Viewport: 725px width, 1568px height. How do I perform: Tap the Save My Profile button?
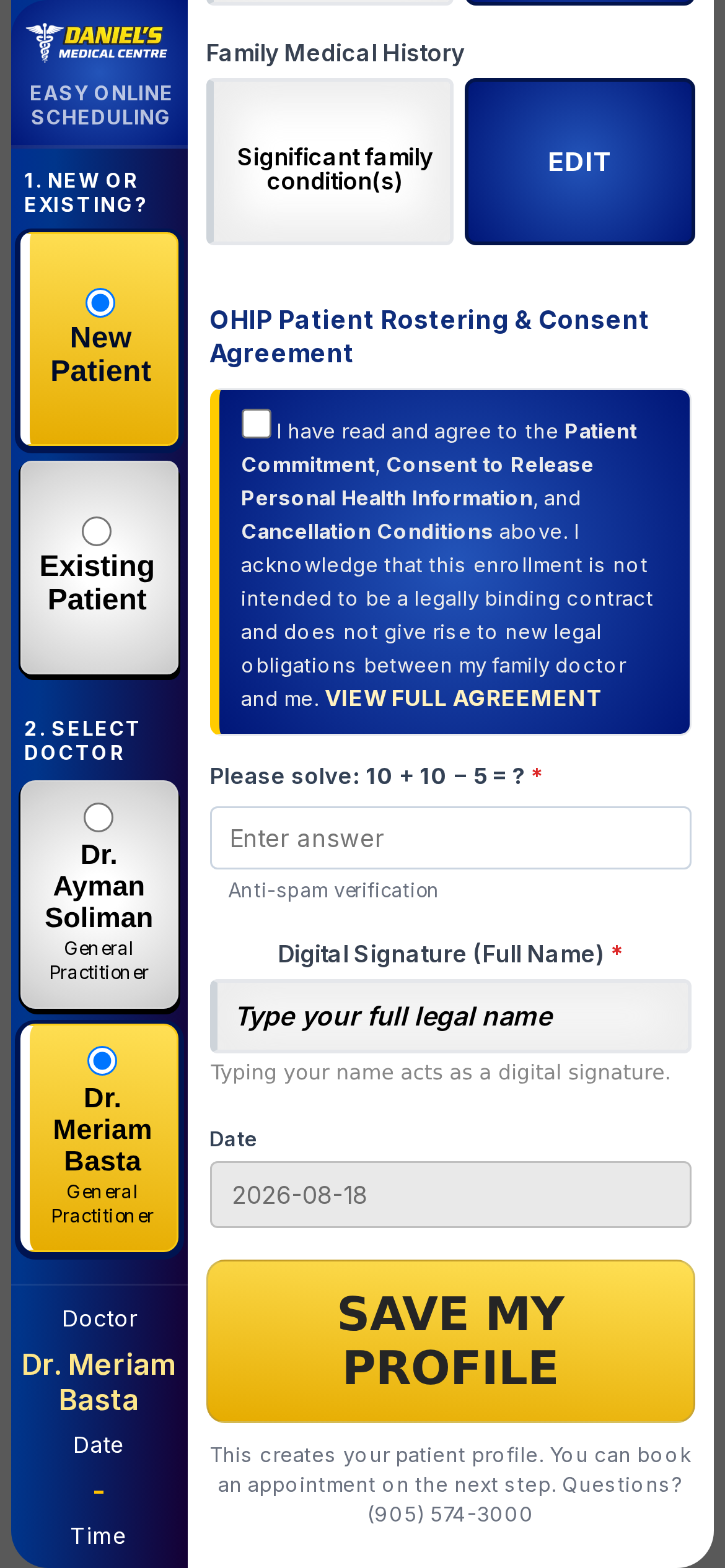450,1341
